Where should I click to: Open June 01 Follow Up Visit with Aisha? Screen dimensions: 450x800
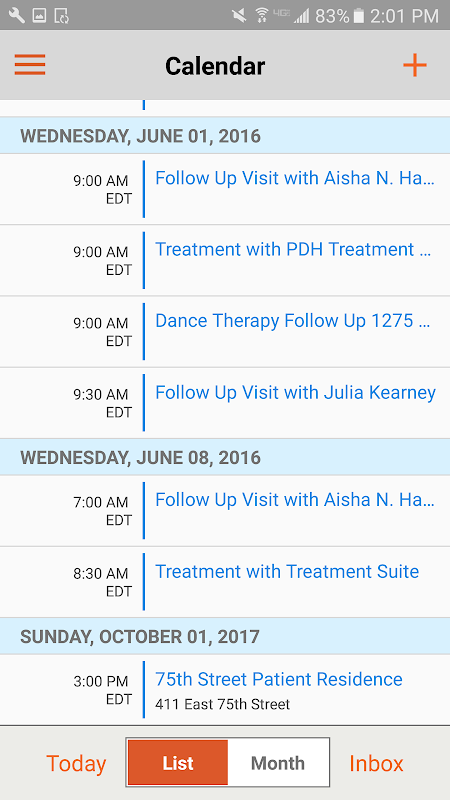point(225,189)
